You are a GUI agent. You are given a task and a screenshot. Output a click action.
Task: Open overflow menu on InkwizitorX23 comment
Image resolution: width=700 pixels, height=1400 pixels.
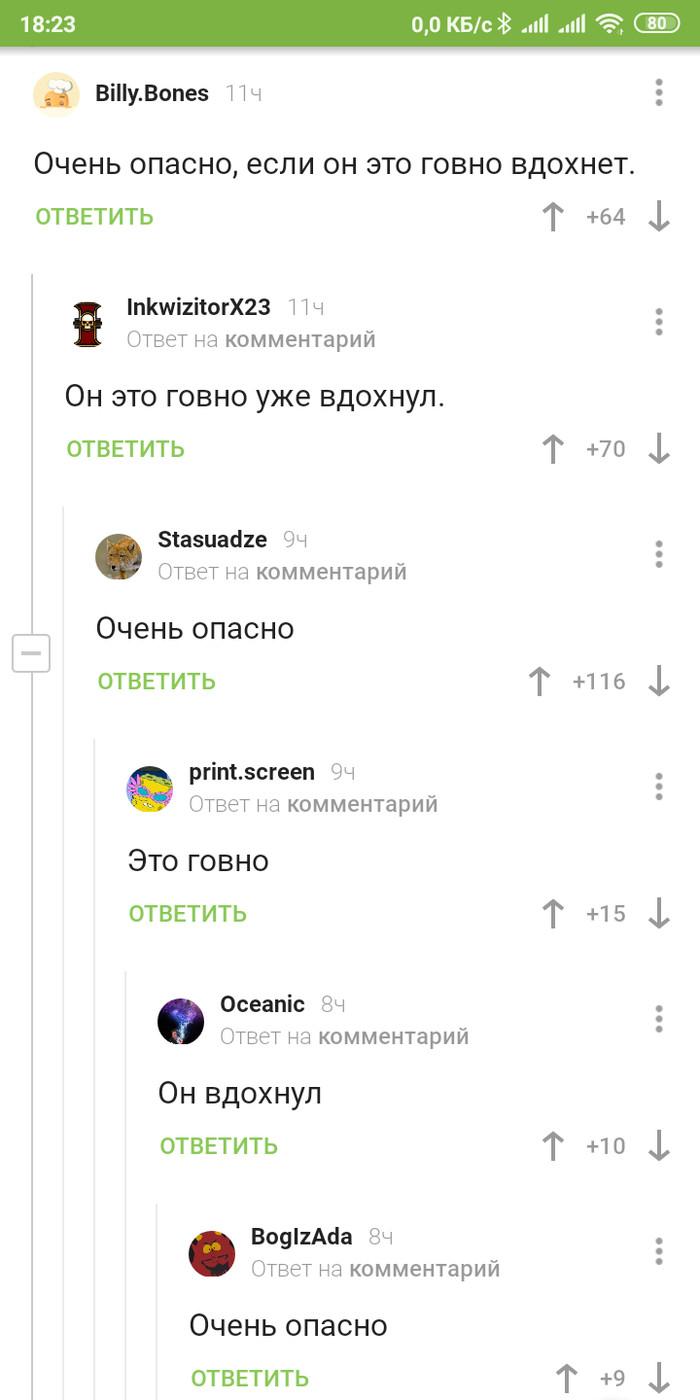click(x=658, y=322)
